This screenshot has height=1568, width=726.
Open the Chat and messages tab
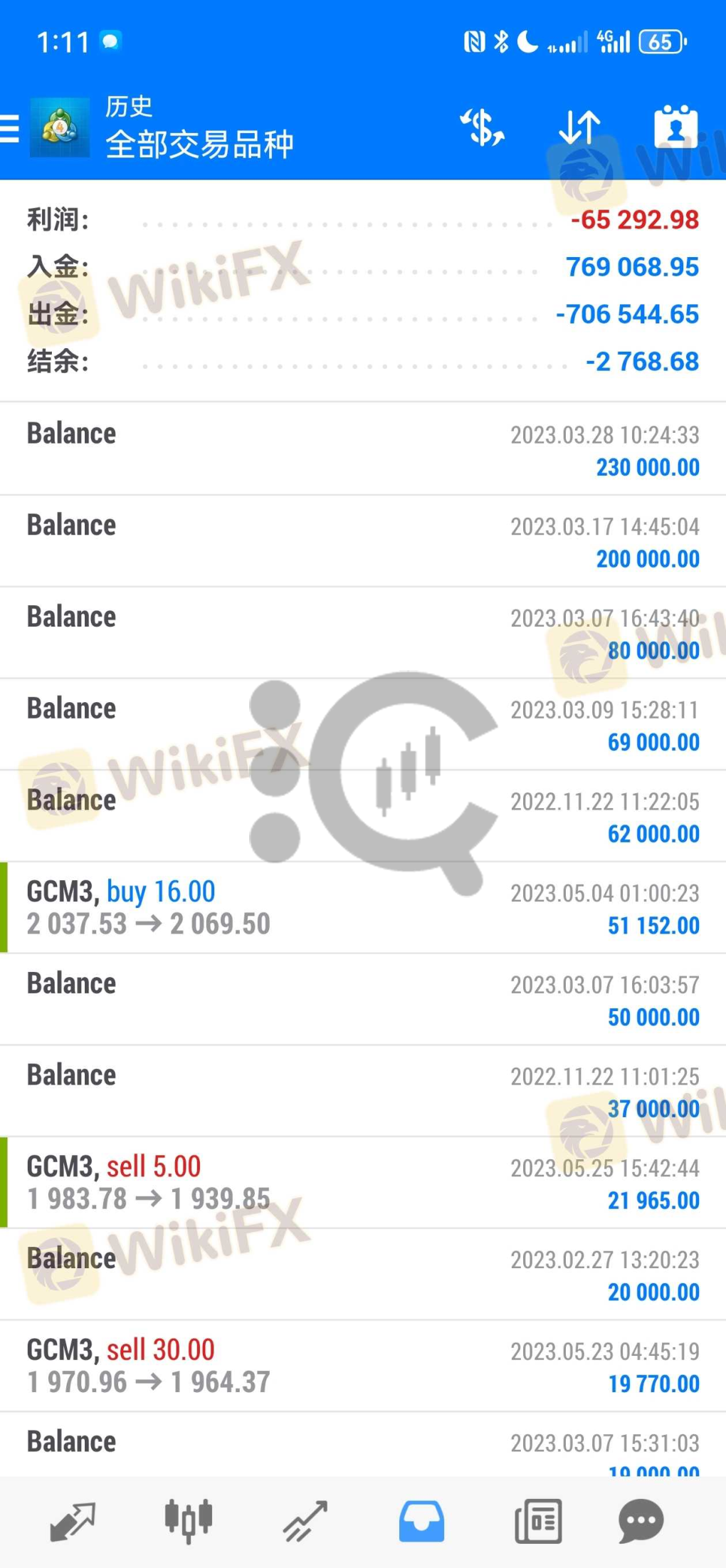641,1522
